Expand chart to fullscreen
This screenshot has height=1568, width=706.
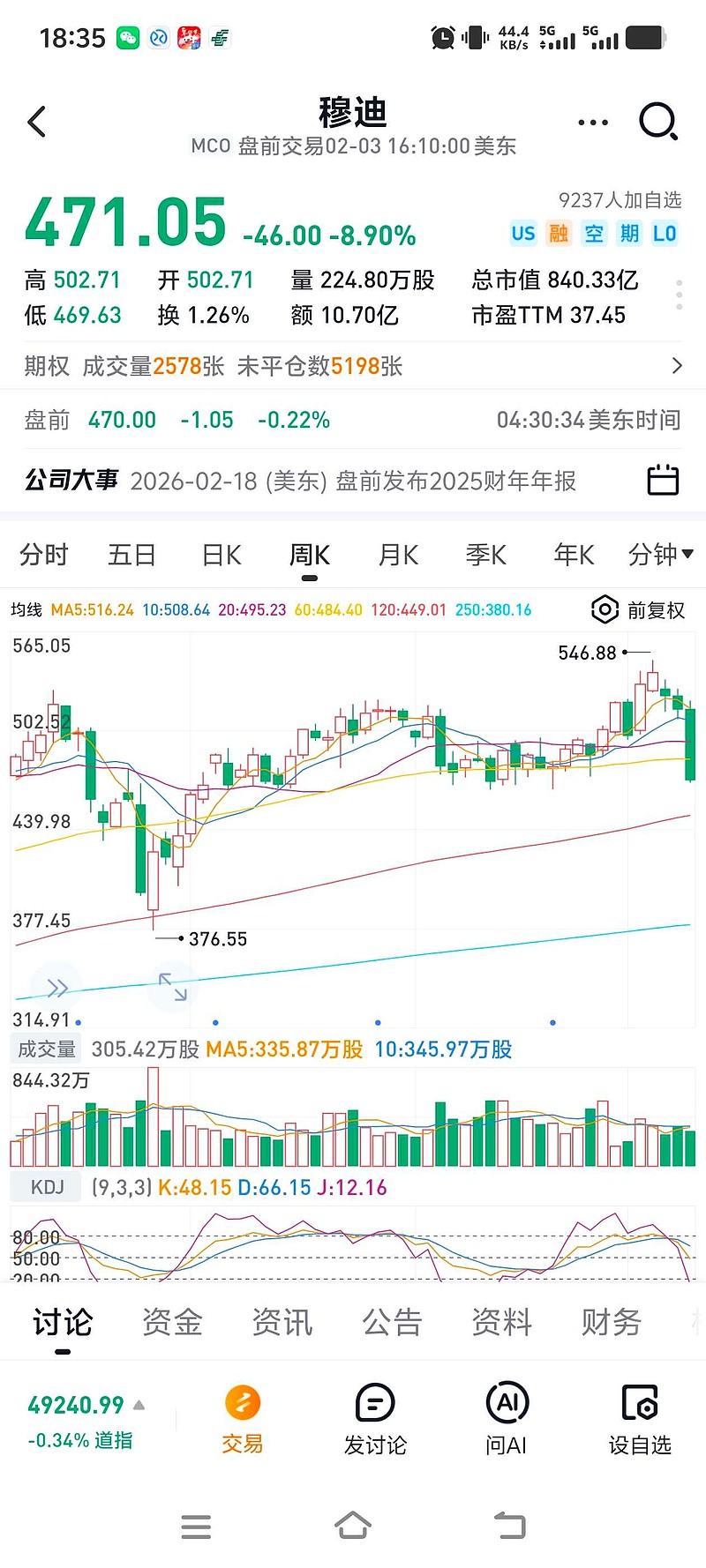click(173, 987)
